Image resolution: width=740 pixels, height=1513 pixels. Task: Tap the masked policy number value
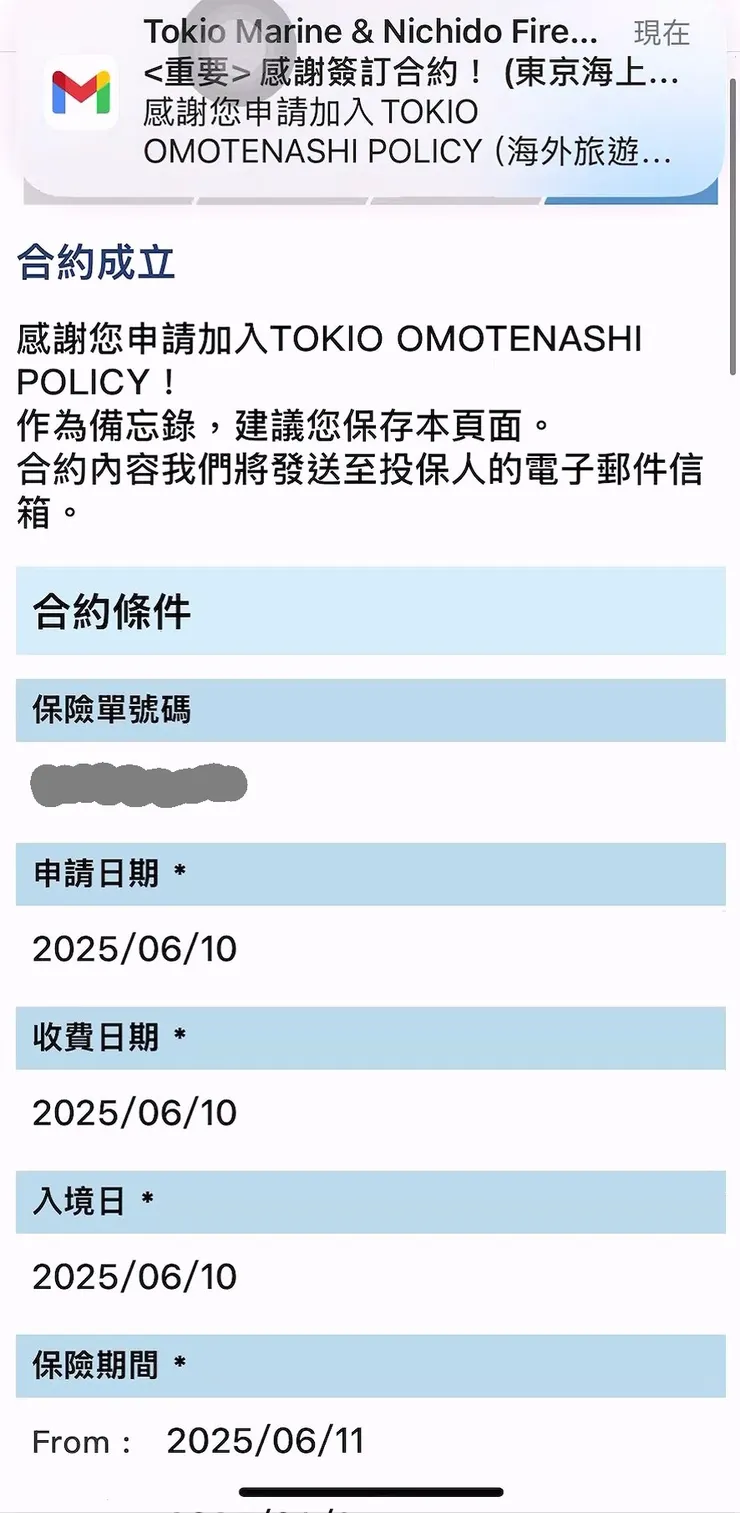coord(138,784)
